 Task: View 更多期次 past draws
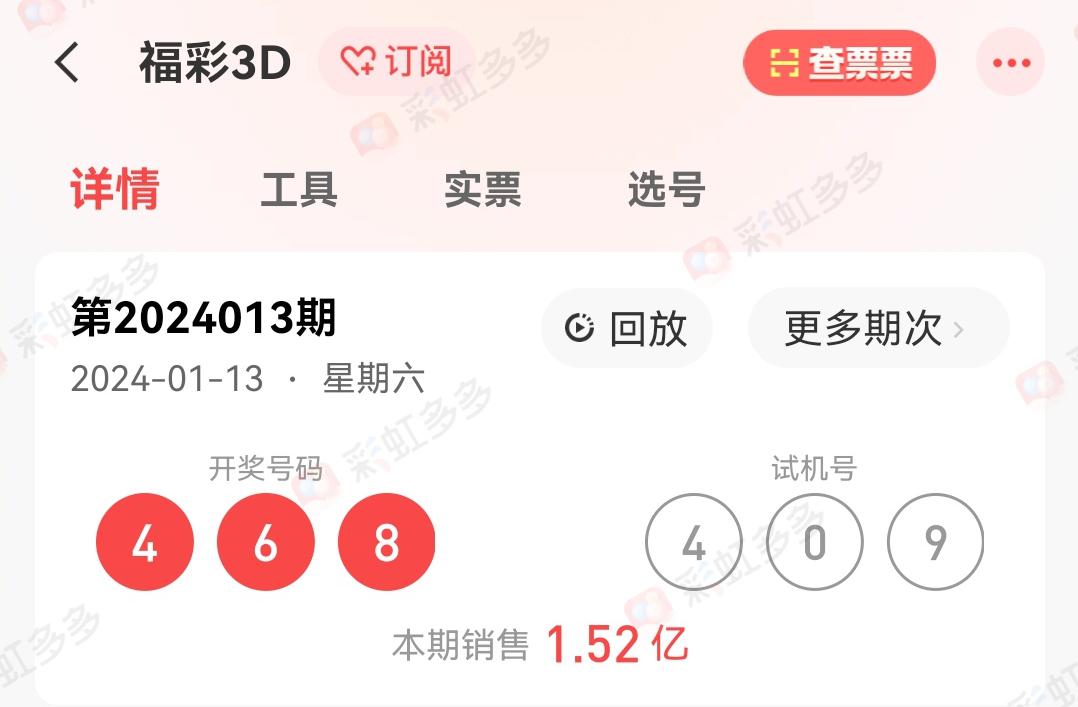pyautogui.click(x=877, y=328)
